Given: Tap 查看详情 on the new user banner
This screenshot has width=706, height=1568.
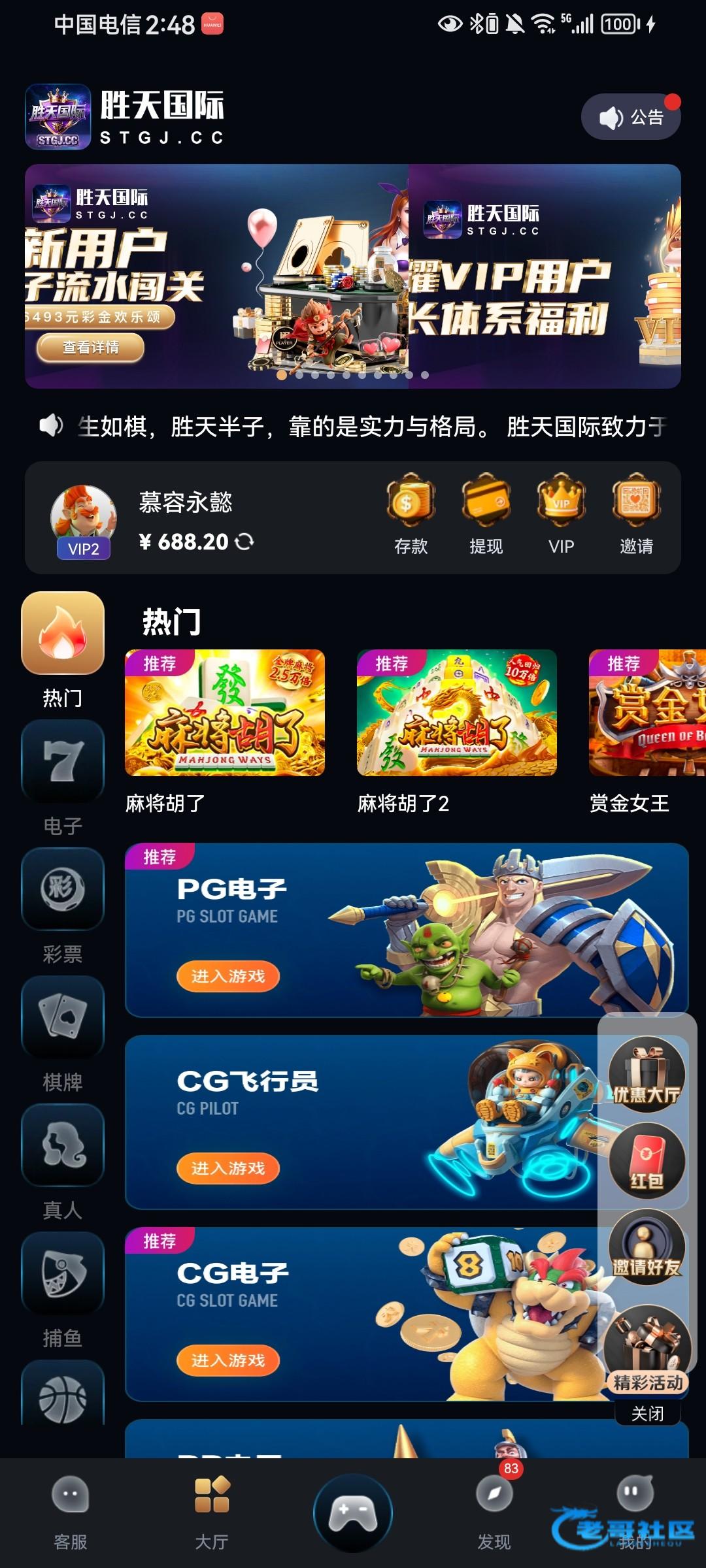Looking at the screenshot, I should point(90,347).
